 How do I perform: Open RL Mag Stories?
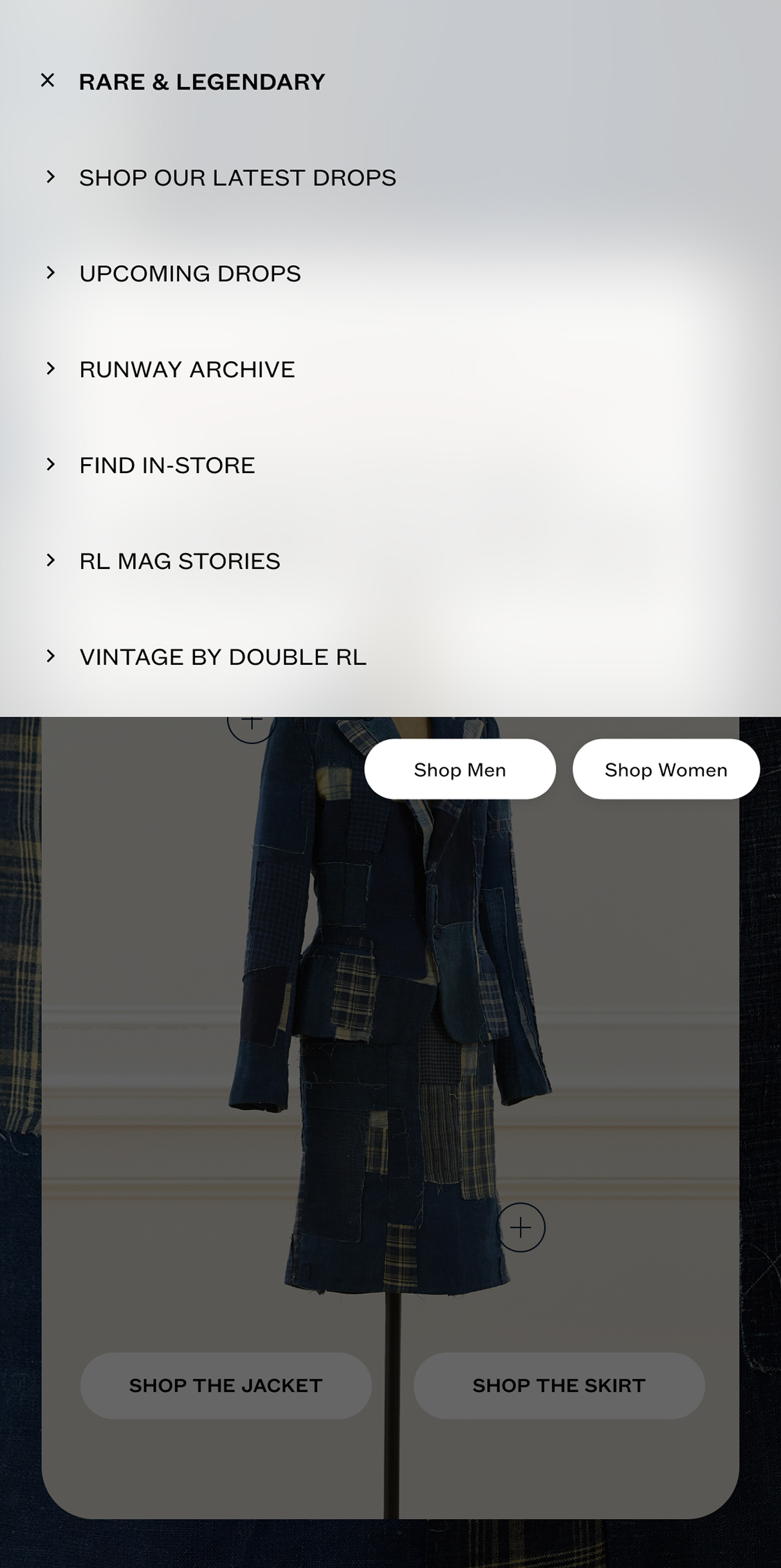[x=179, y=561]
